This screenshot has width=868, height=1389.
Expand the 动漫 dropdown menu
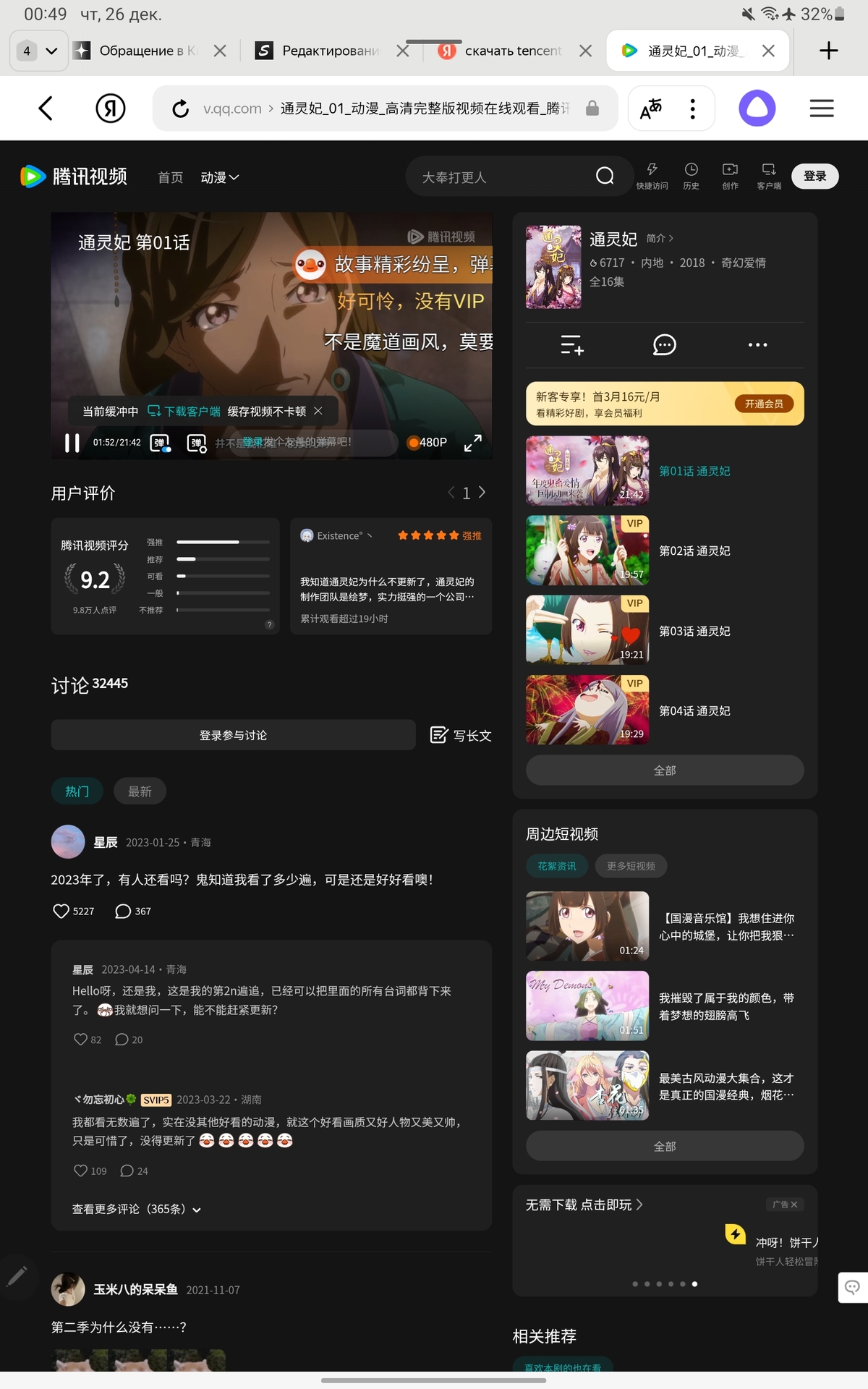pos(219,177)
